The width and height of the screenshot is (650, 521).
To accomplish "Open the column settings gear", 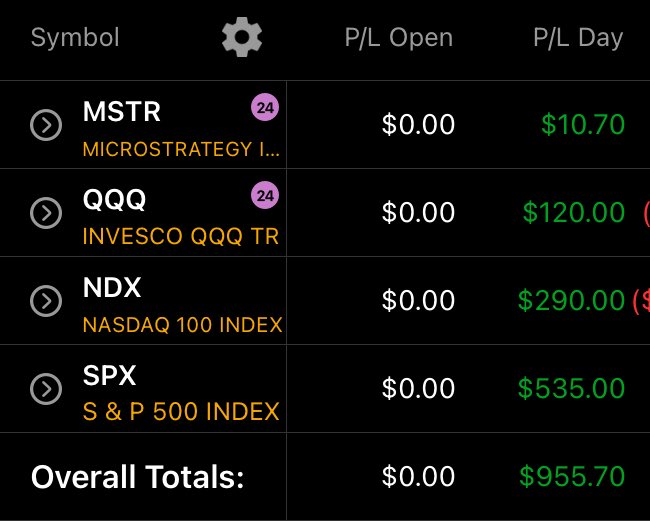I will point(242,37).
